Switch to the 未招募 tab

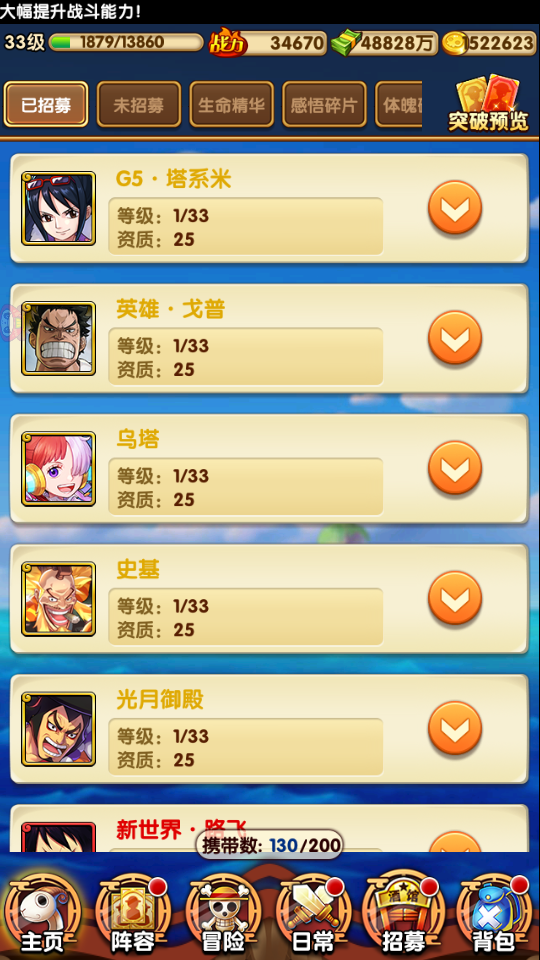tap(139, 105)
